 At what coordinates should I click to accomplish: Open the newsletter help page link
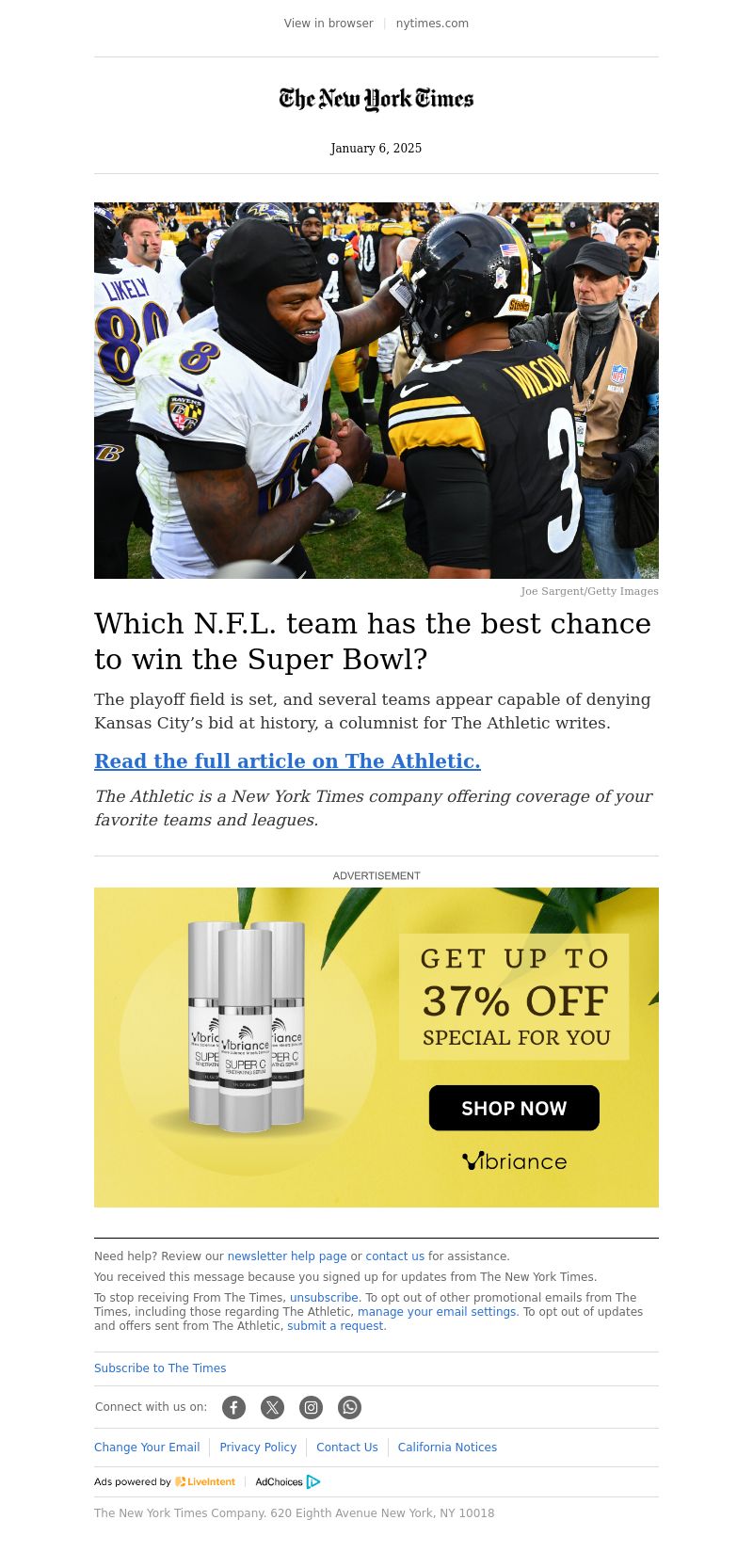[286, 1256]
